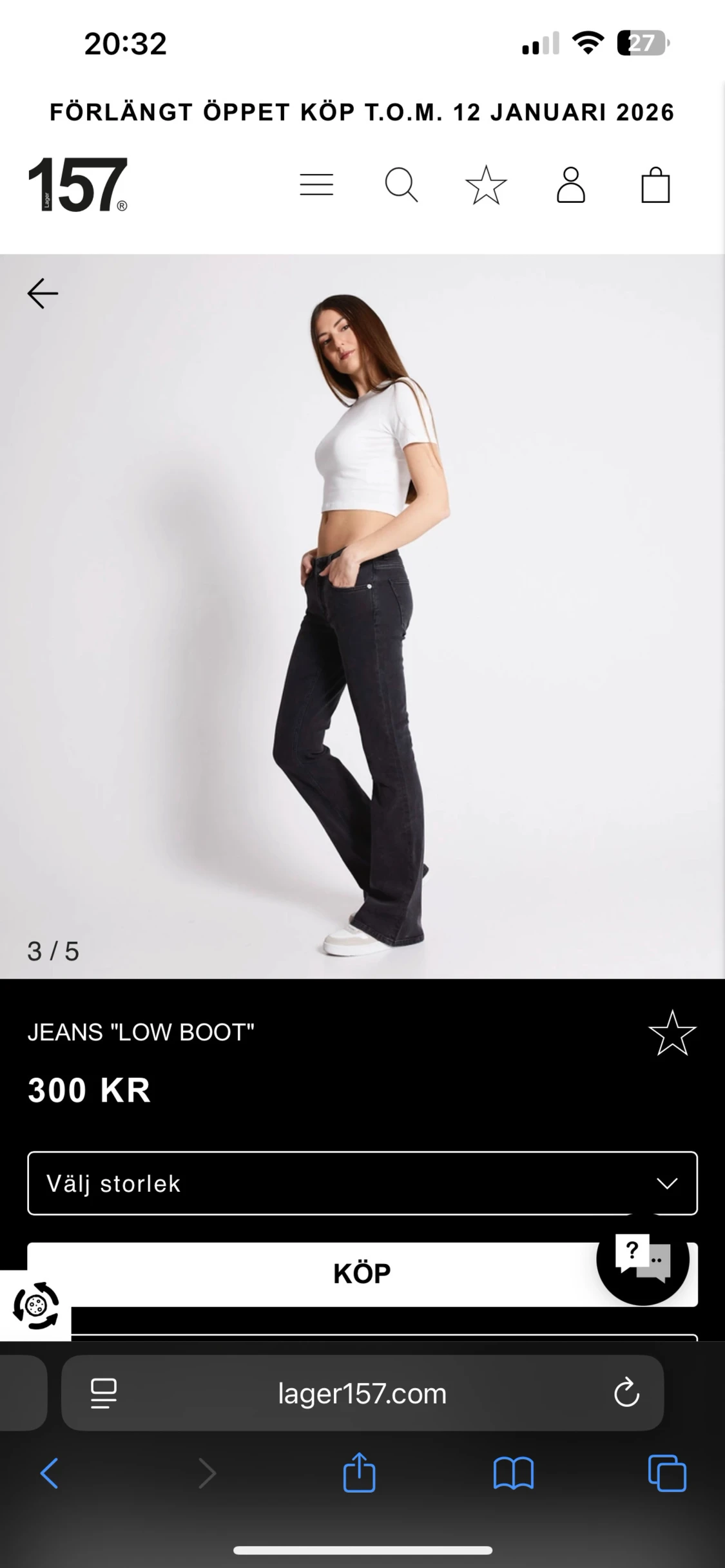View your favorites list via star icon
725x1568 pixels.
pos(487,185)
